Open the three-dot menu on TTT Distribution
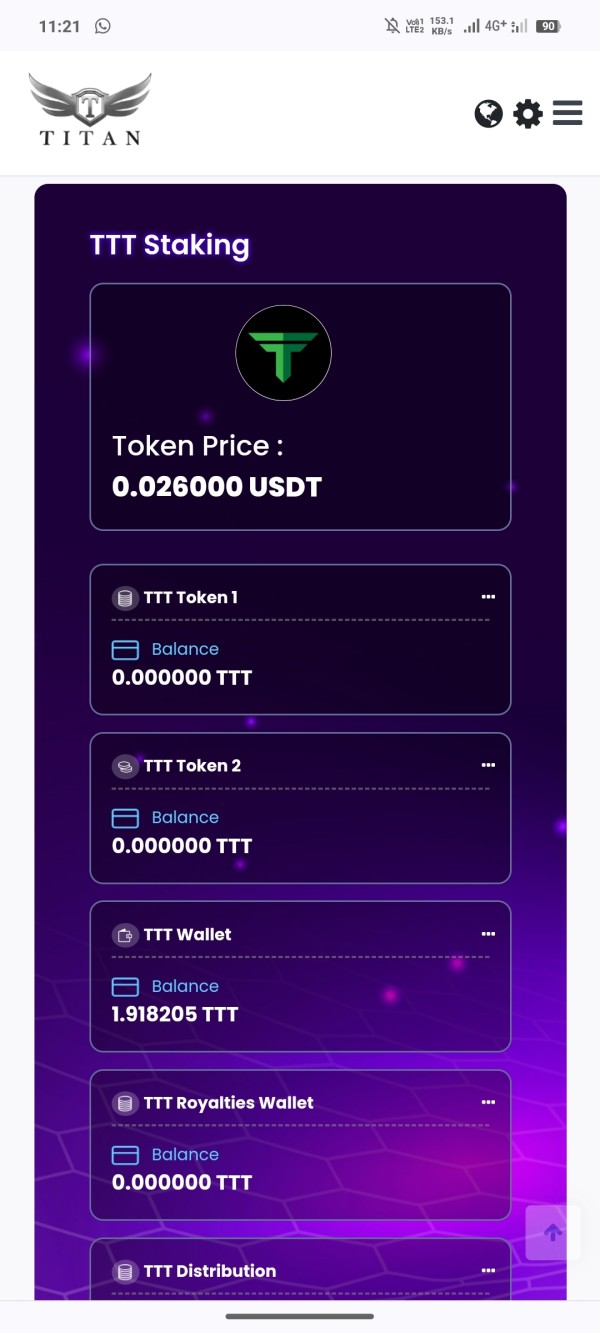Viewport: 600px width, 1333px height. 488,1270
